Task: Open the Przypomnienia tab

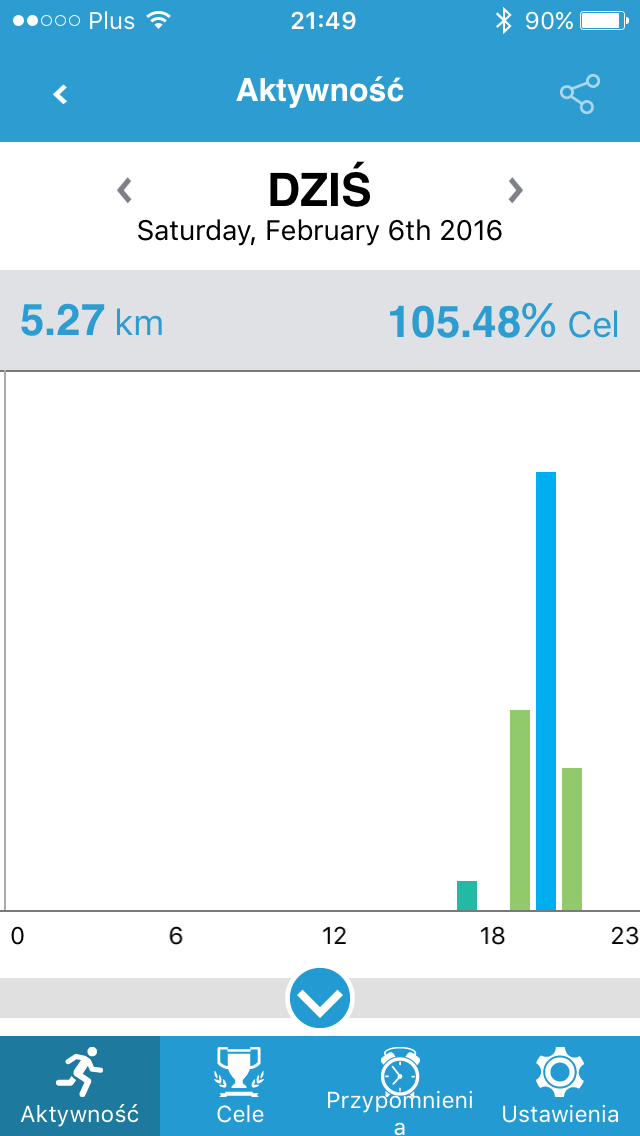Action: [x=399, y=1086]
